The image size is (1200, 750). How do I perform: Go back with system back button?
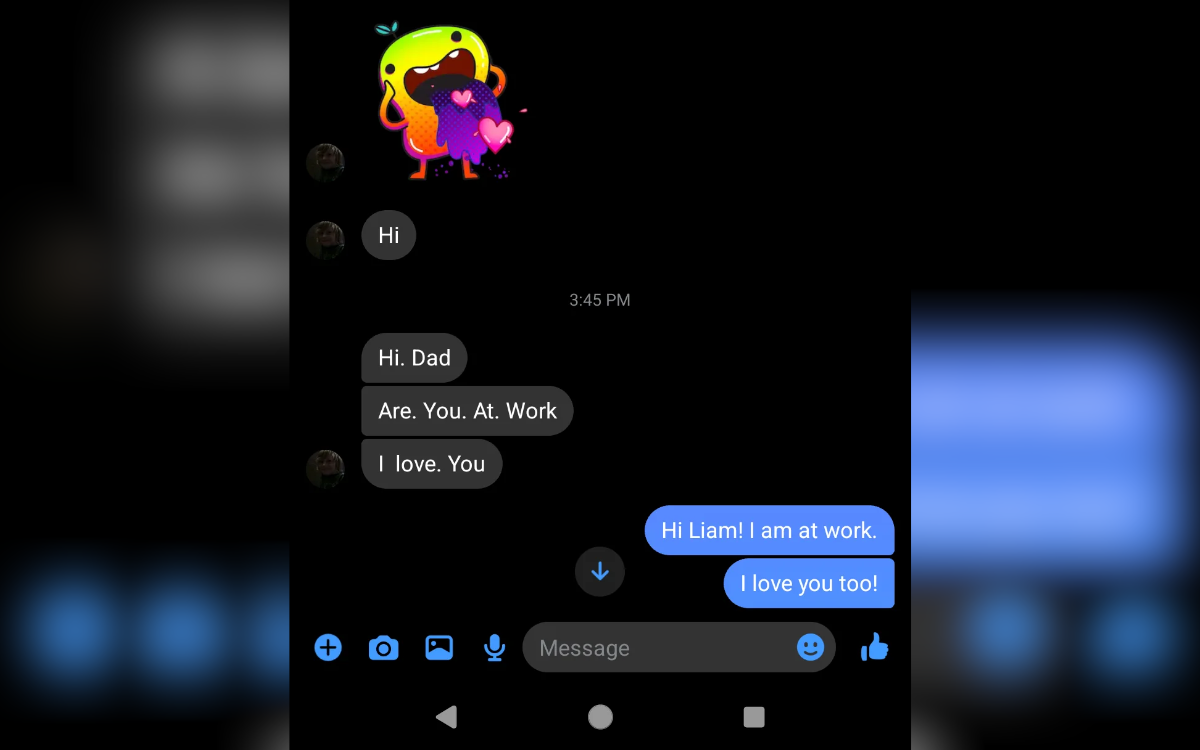[x=447, y=716]
